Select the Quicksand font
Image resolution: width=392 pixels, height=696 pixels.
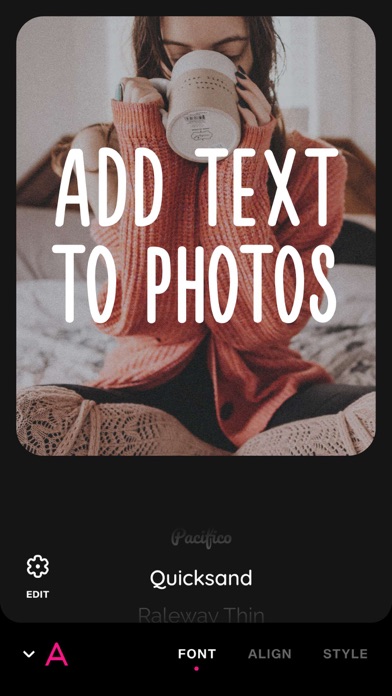point(201,578)
